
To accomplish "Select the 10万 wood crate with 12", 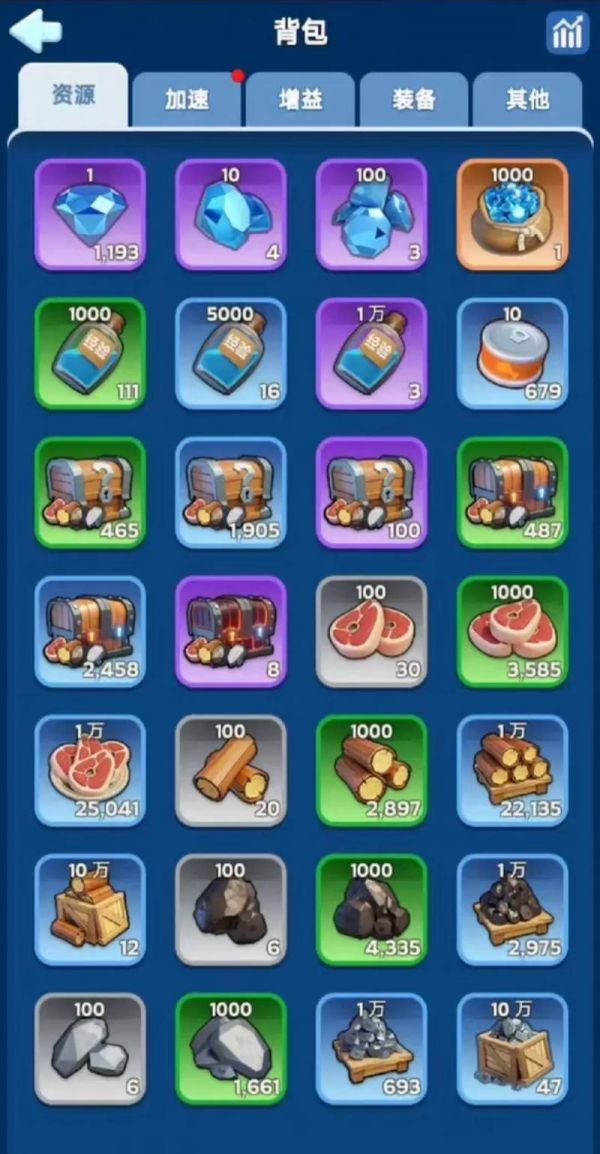I will [90, 909].
